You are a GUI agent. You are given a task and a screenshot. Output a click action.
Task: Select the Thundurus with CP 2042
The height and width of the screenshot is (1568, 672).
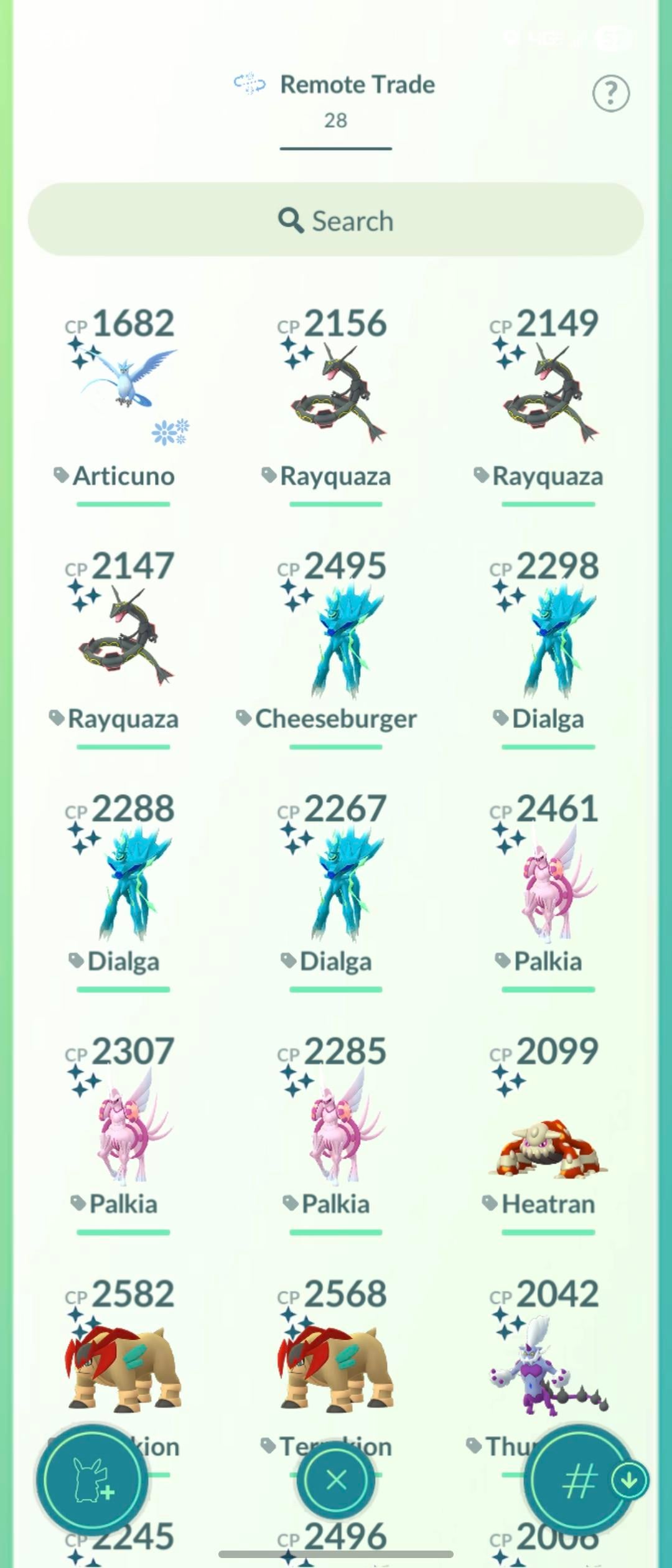coord(548,1356)
